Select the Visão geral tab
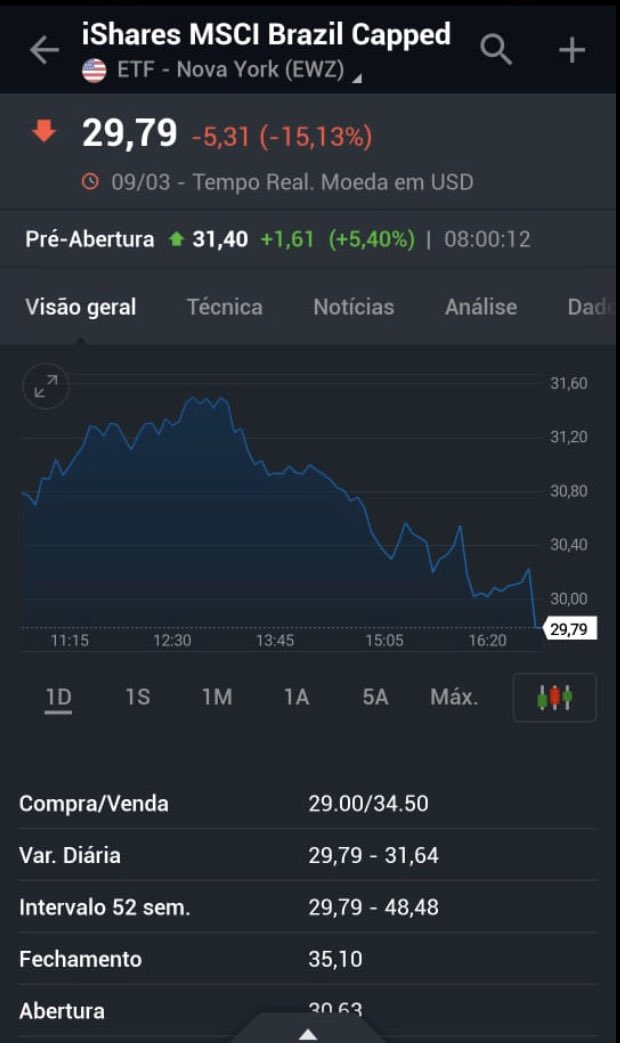620x1043 pixels. 80,307
